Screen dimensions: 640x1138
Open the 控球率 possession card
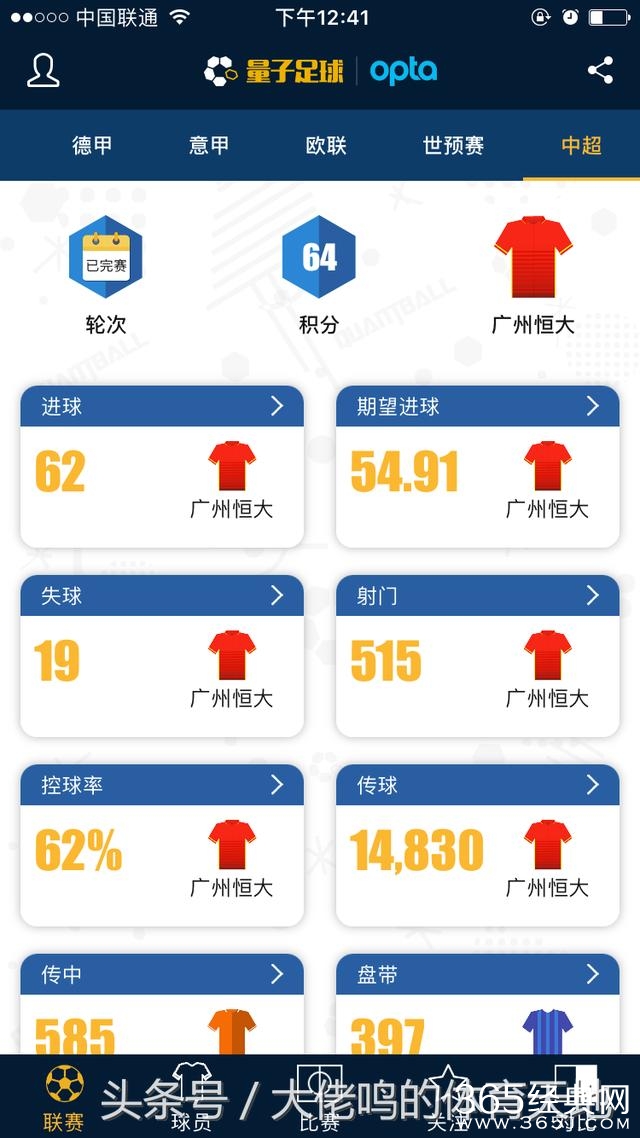[x=162, y=785]
